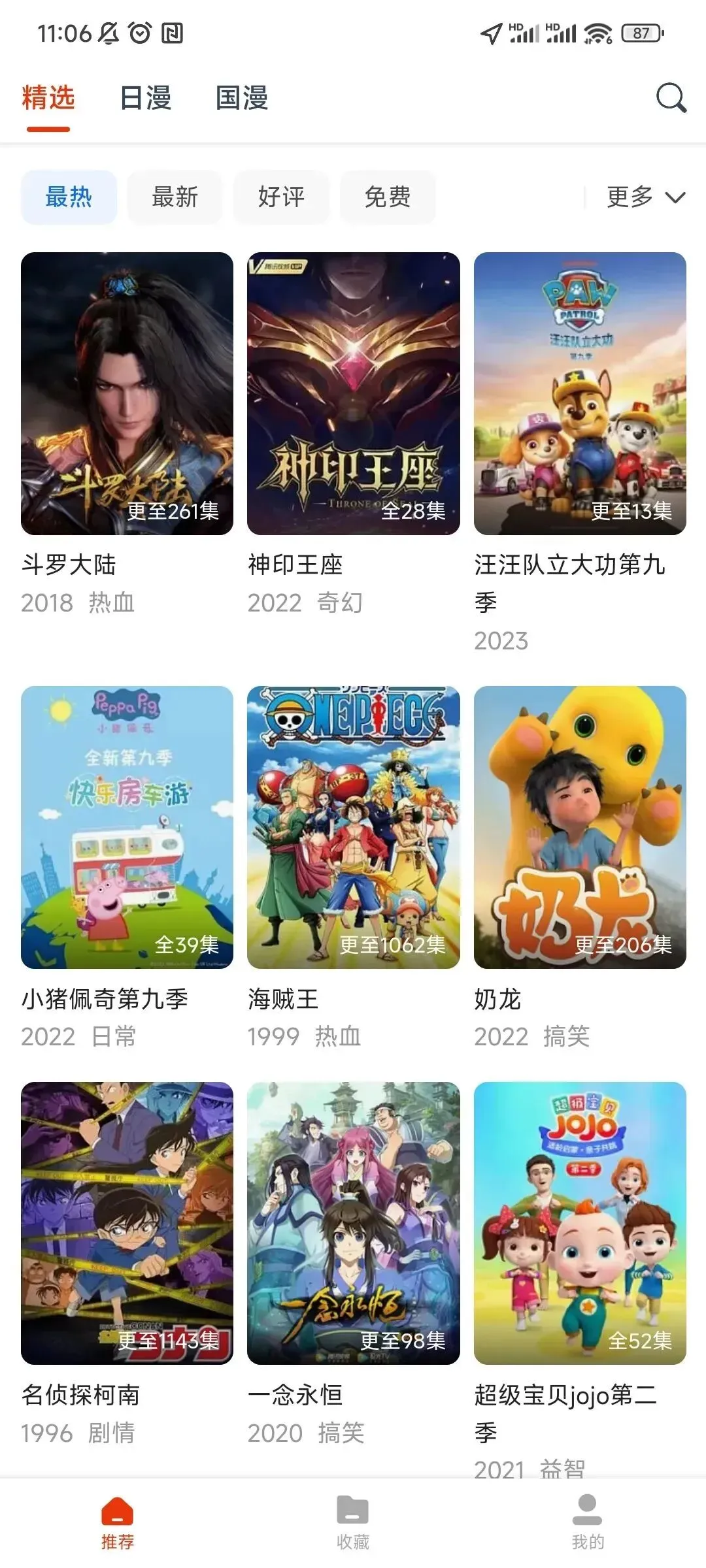The width and height of the screenshot is (706, 1568).
Task: Select the 最热 filter chip
Action: 69,197
